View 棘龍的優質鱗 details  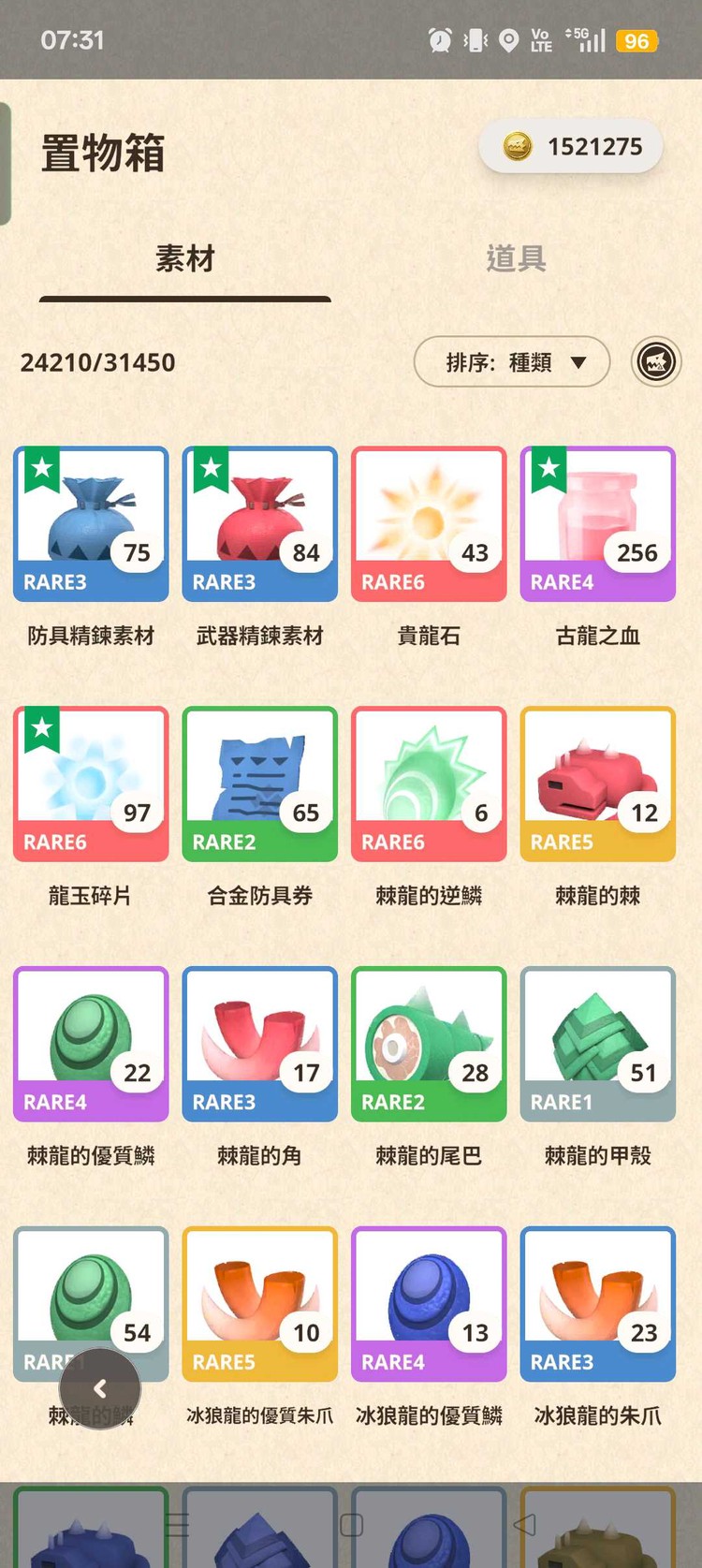click(x=91, y=1044)
